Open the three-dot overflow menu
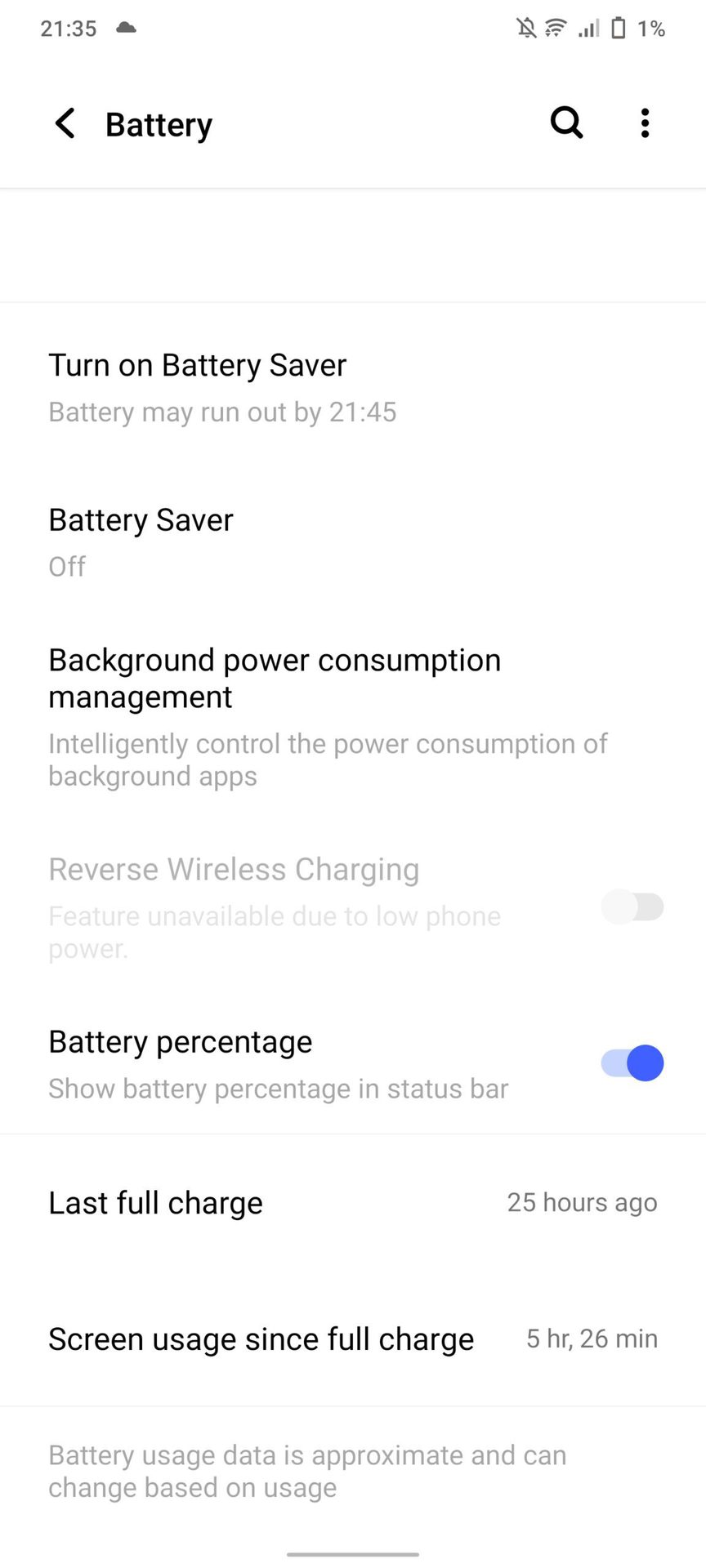The image size is (706, 1568). click(x=645, y=123)
